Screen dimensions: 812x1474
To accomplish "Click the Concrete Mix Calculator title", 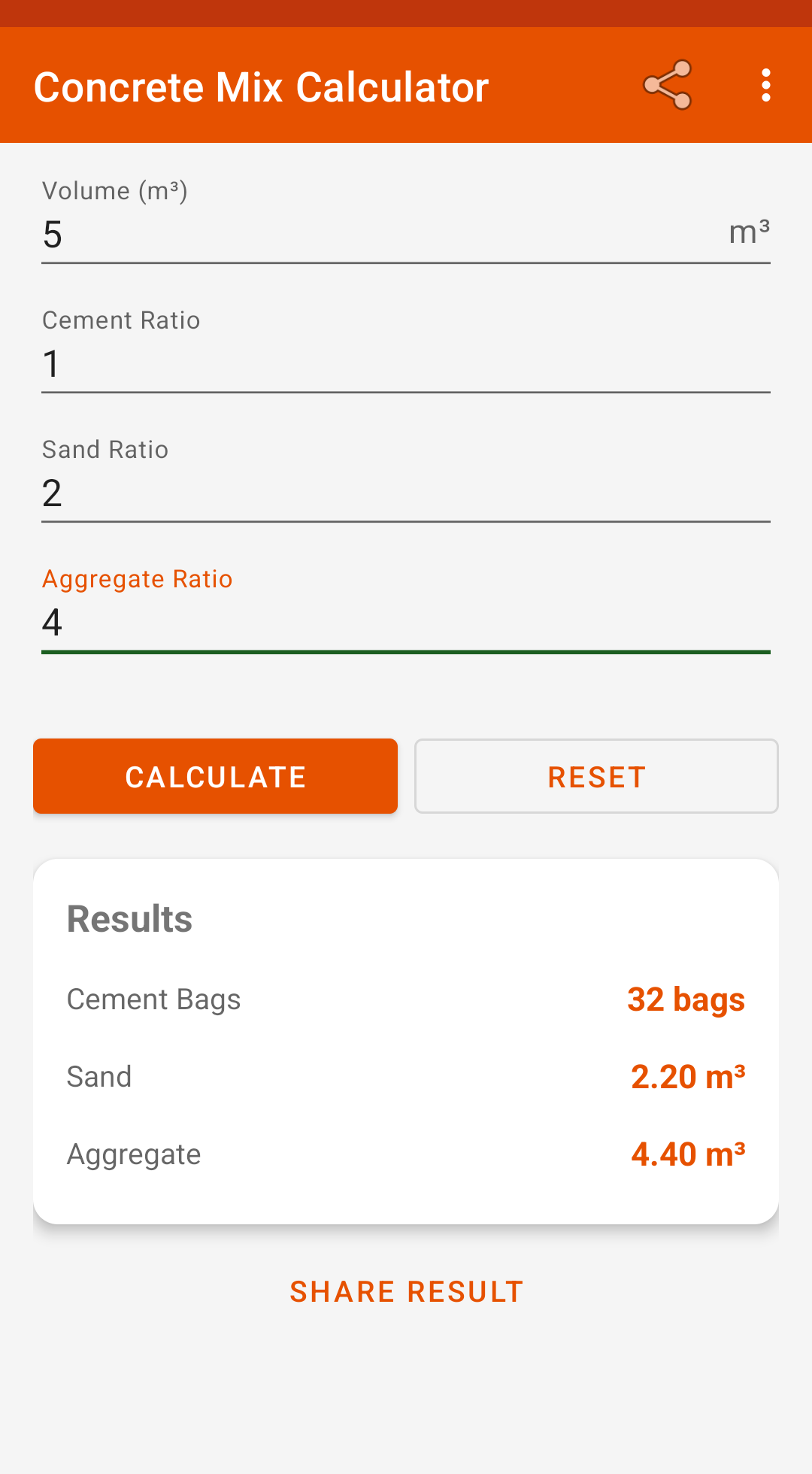I will point(262,86).
